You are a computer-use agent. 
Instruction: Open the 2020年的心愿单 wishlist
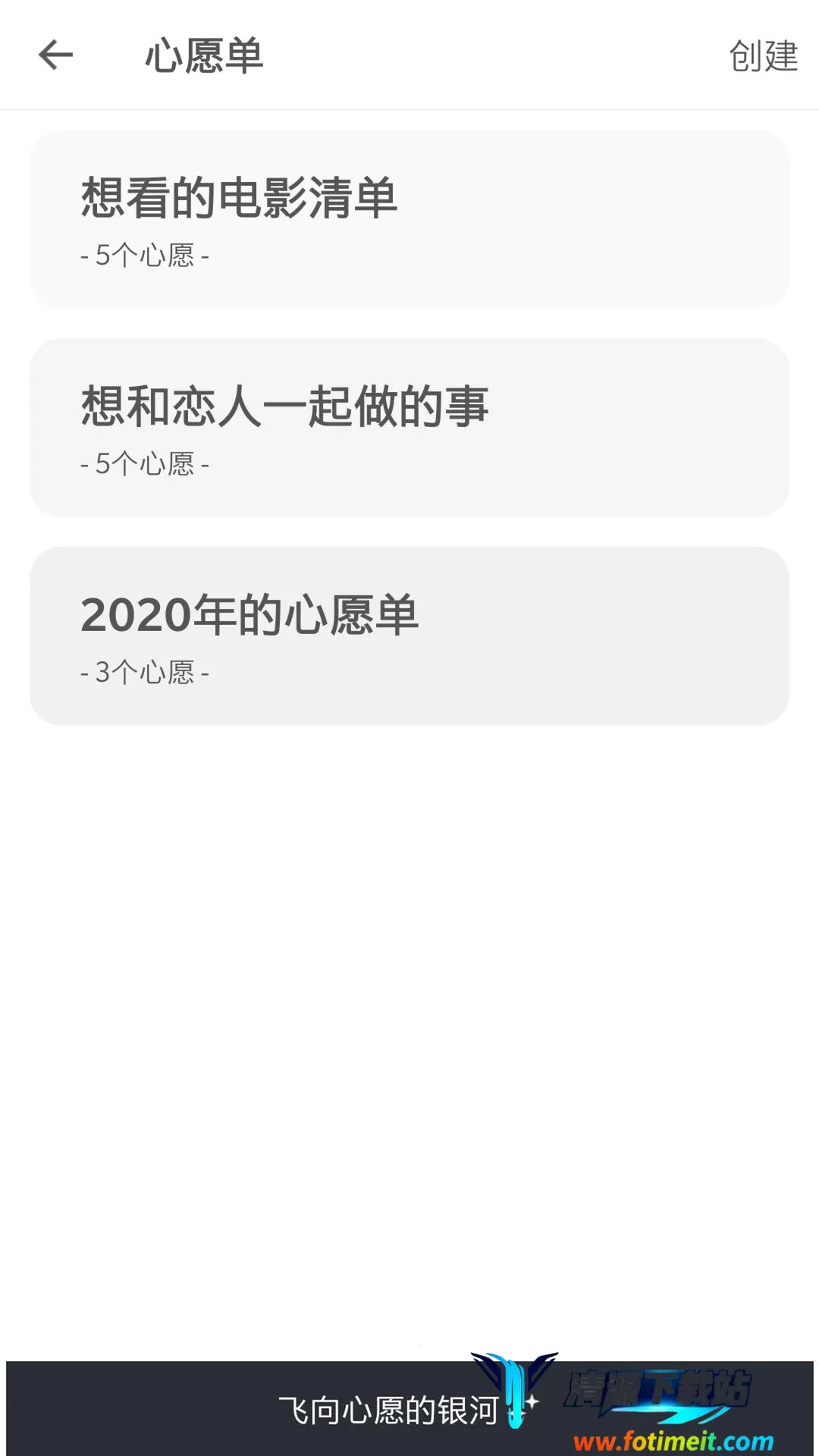coord(409,636)
